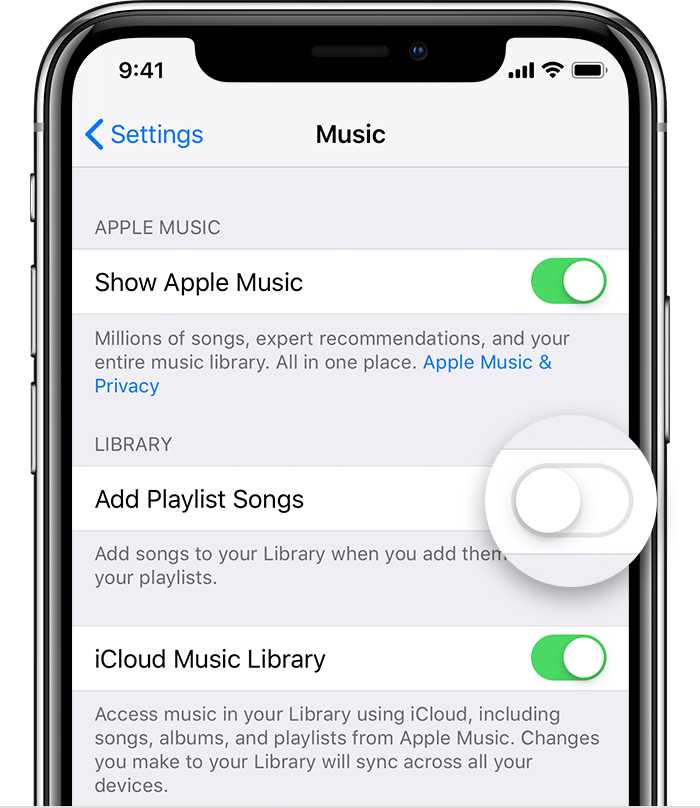Open the Apple Music & Privacy link
The height and width of the screenshot is (808, 700).
pyautogui.click(x=487, y=363)
